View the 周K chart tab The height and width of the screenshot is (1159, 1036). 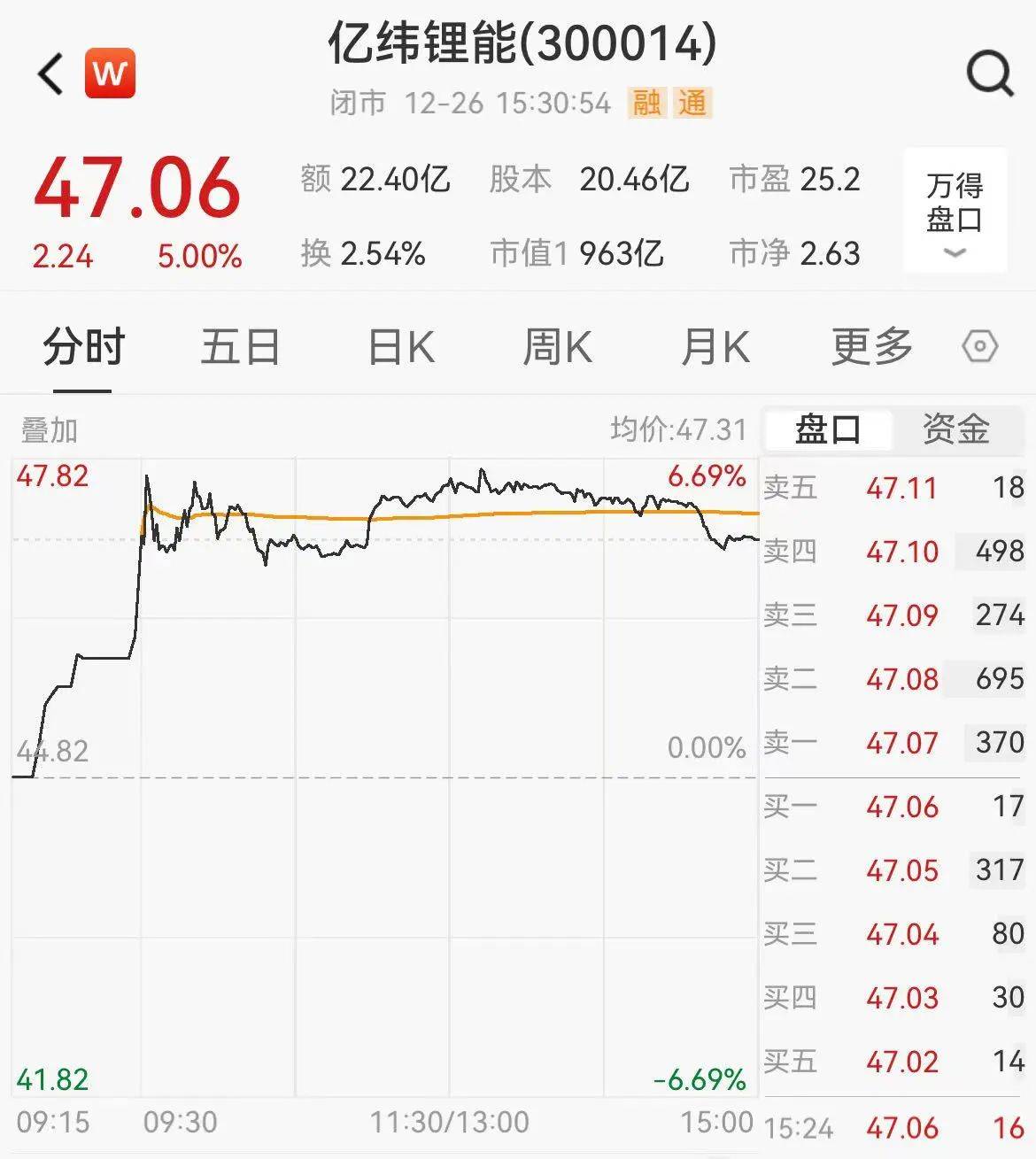pos(557,346)
